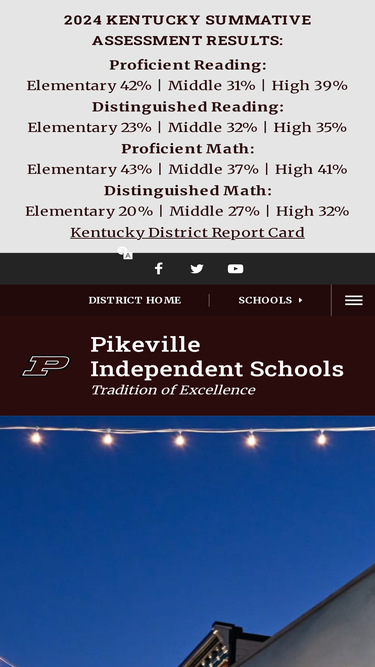Screen dimensions: 375x667
Task: Open the district's YouTube channel
Action: click(236, 269)
